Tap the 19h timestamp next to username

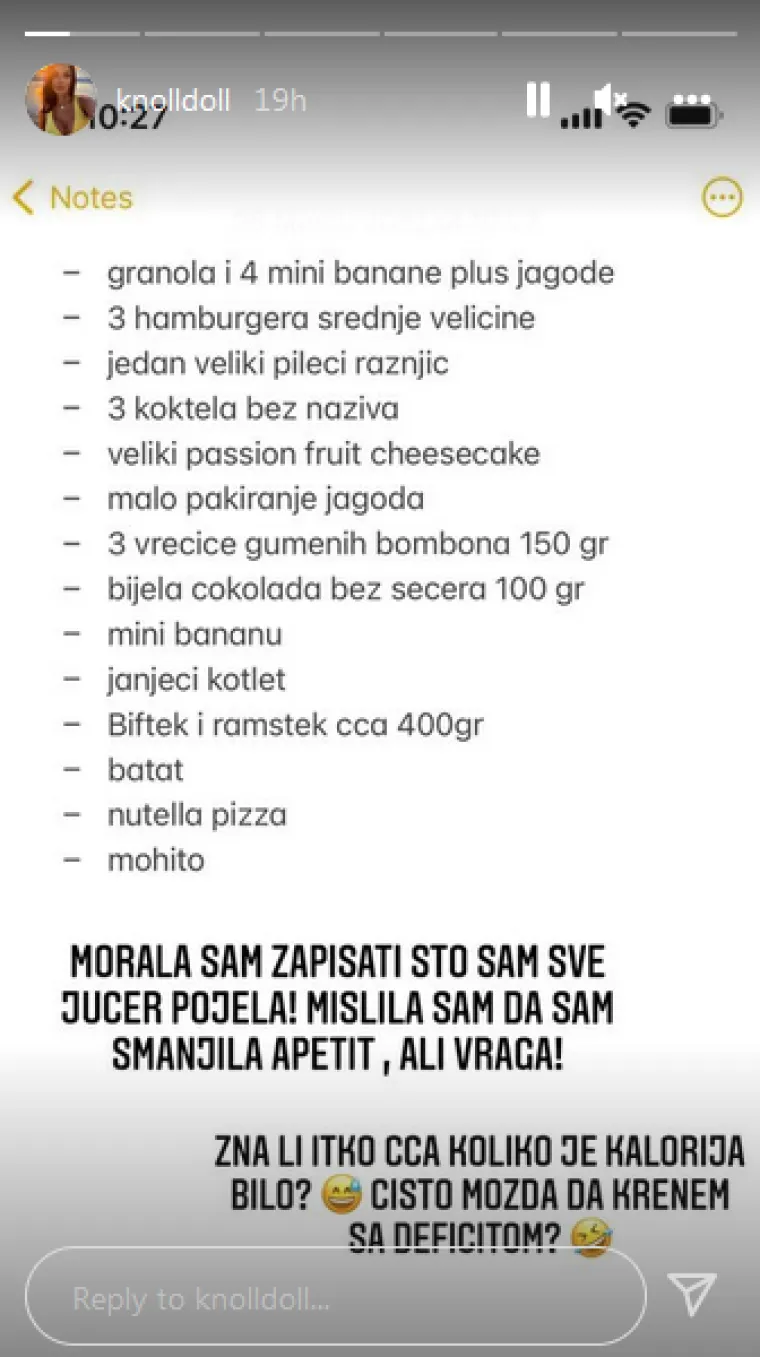click(x=279, y=99)
